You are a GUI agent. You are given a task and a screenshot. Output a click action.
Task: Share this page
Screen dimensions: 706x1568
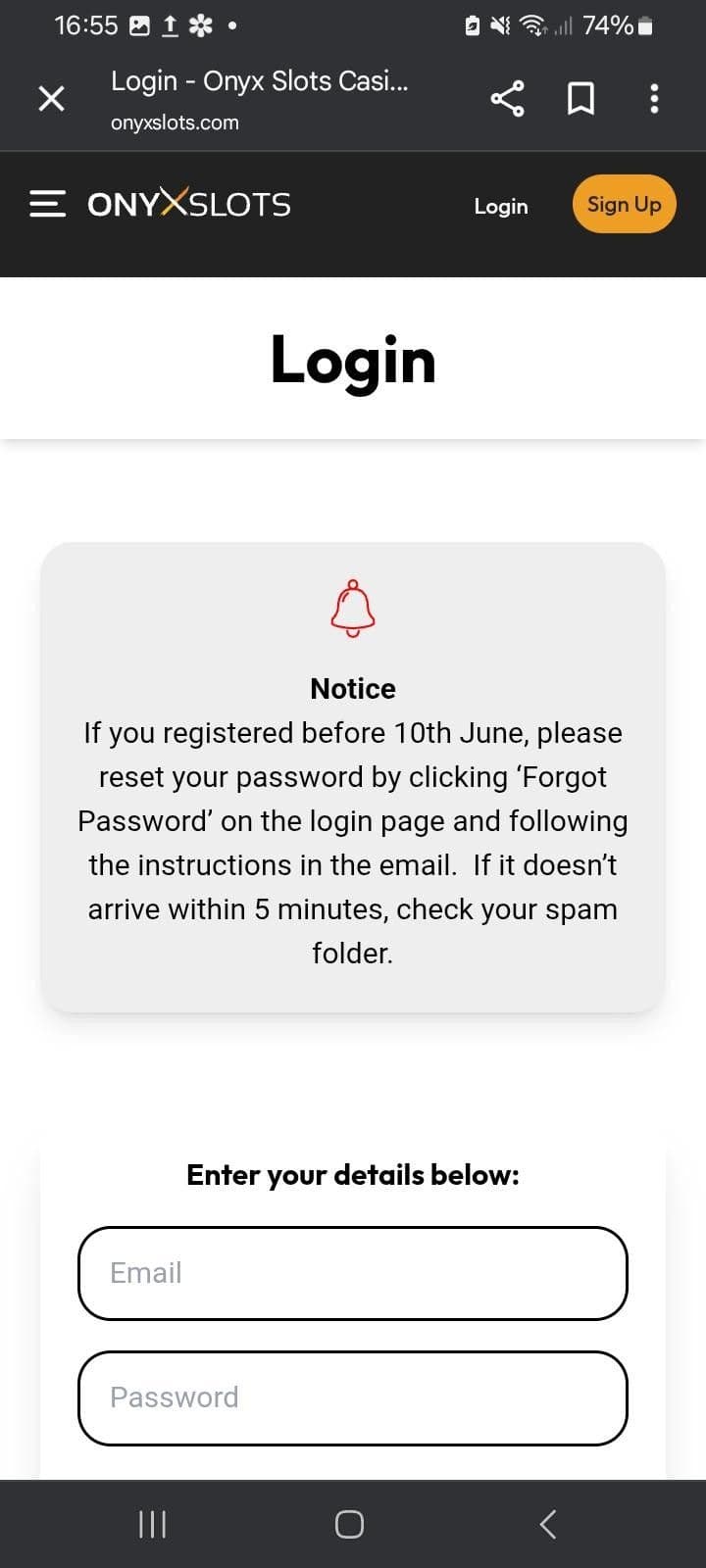click(x=507, y=98)
